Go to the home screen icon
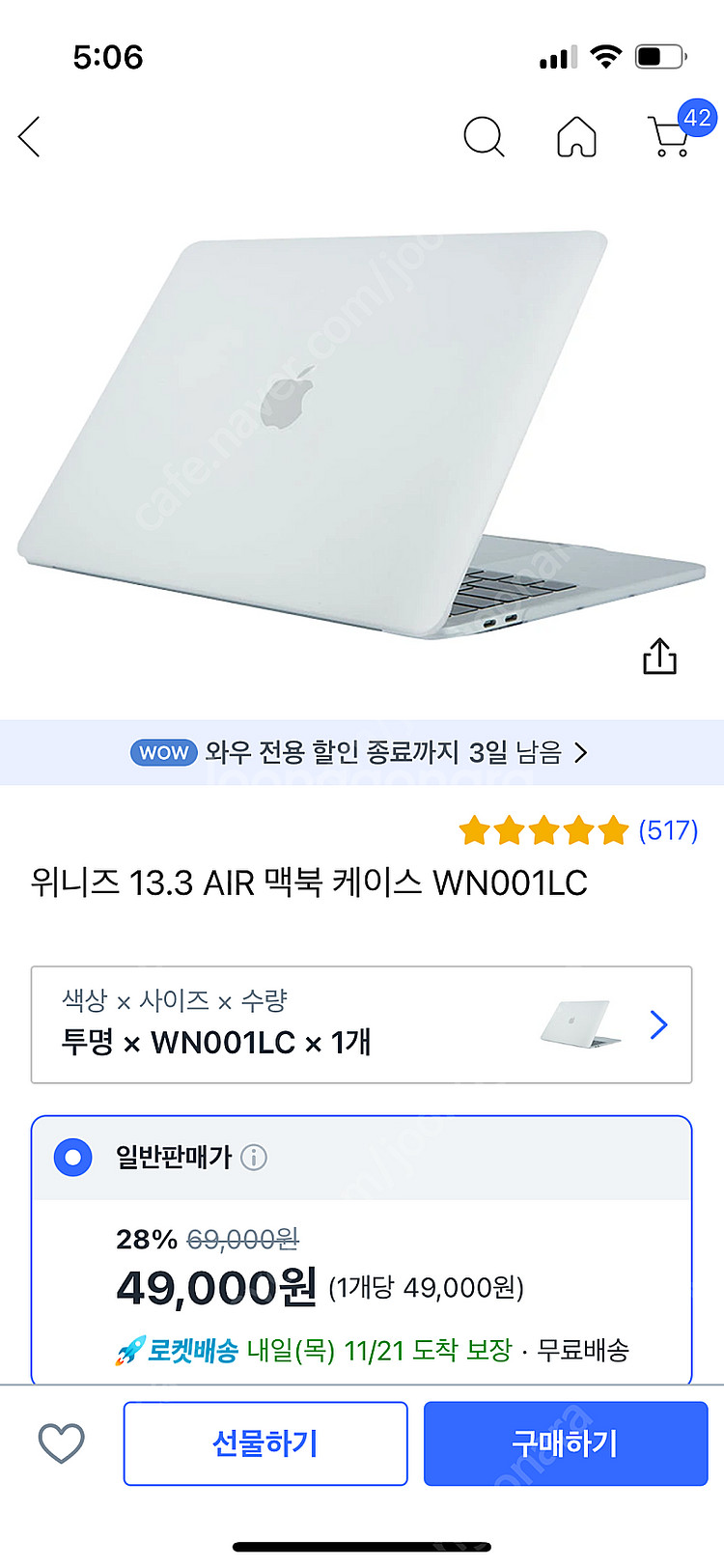Screen dimensions: 724x1568 pyautogui.click(x=575, y=137)
